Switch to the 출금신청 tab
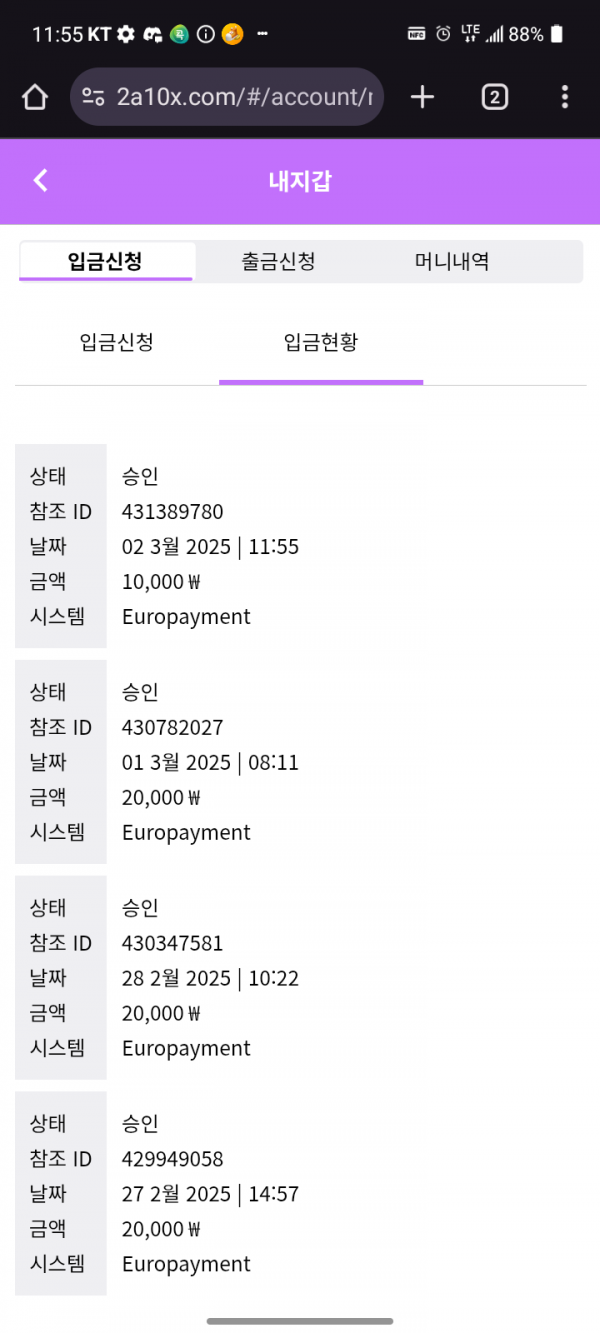 click(278, 262)
